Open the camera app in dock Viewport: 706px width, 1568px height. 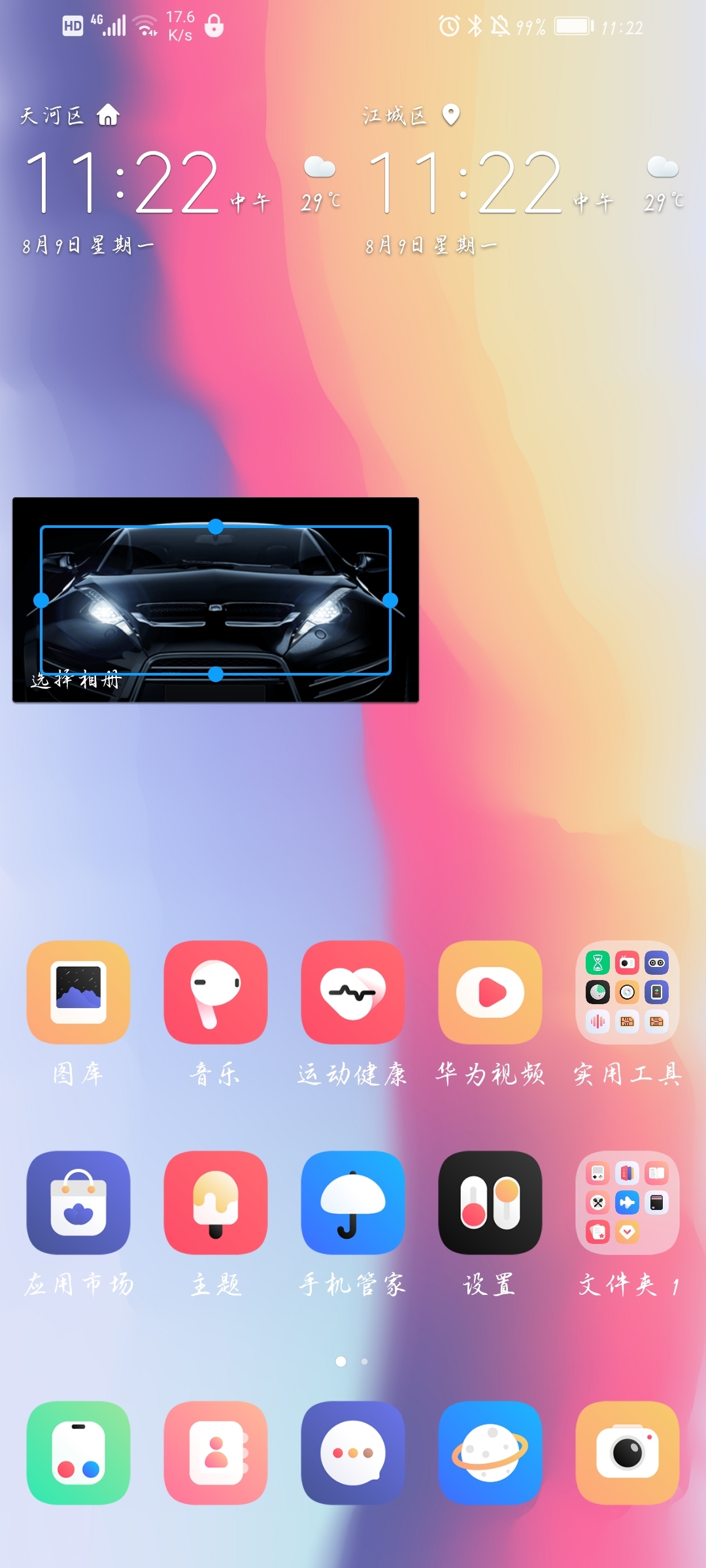point(628,1452)
